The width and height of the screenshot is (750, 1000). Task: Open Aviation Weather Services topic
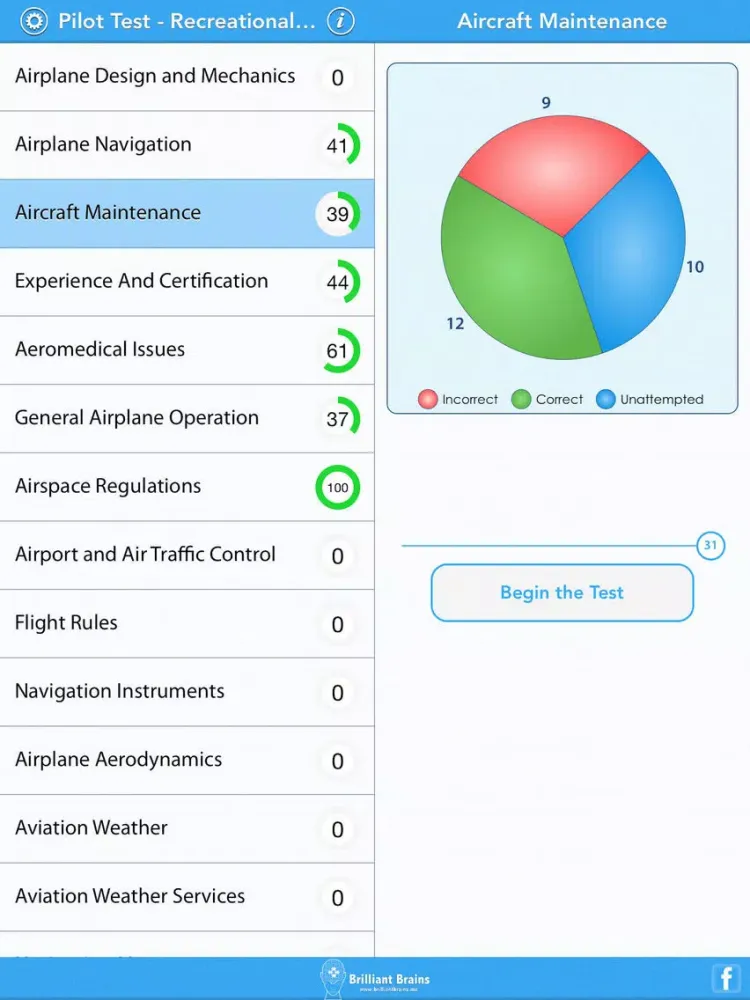pos(187,897)
